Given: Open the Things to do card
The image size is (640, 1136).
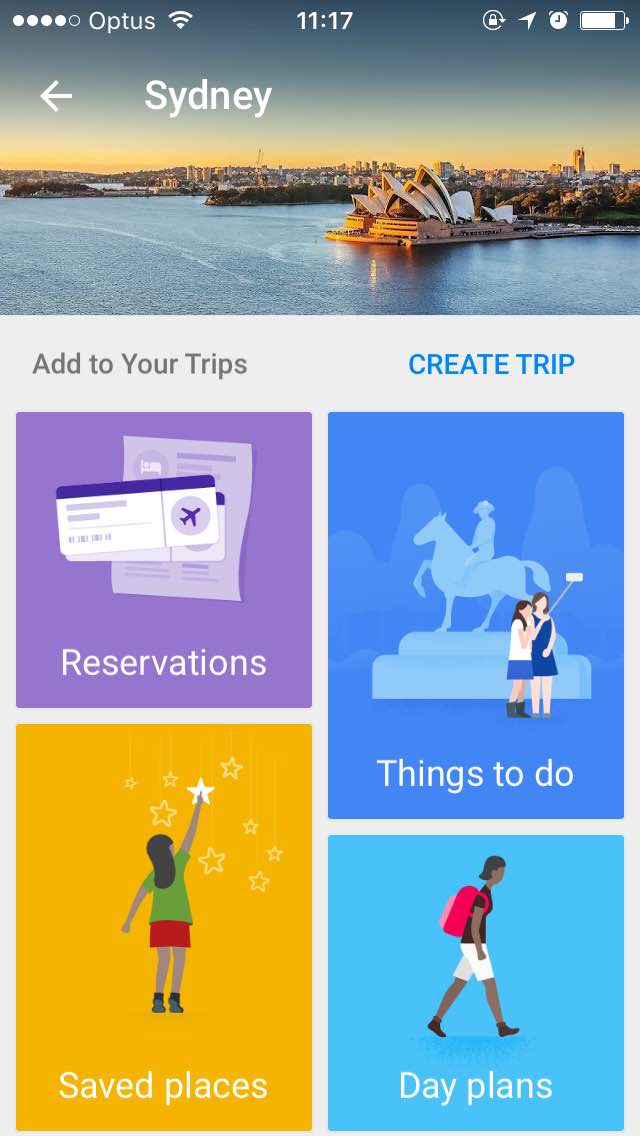Looking at the screenshot, I should [475, 615].
